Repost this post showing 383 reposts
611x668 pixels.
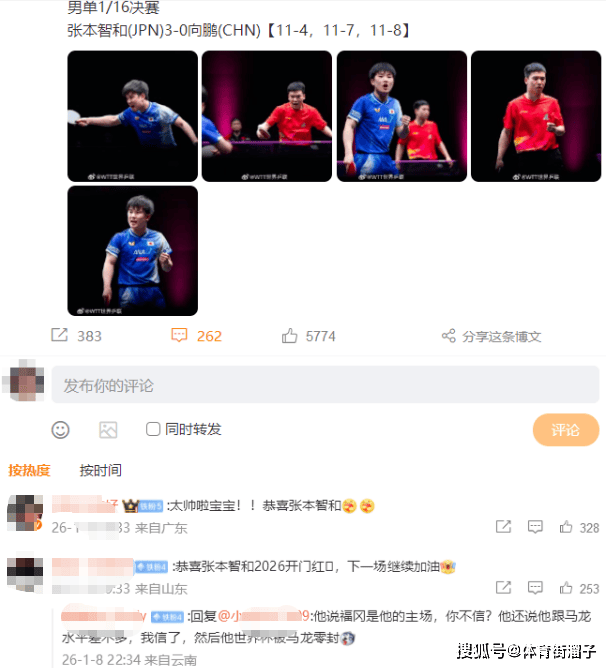[x=76, y=336]
